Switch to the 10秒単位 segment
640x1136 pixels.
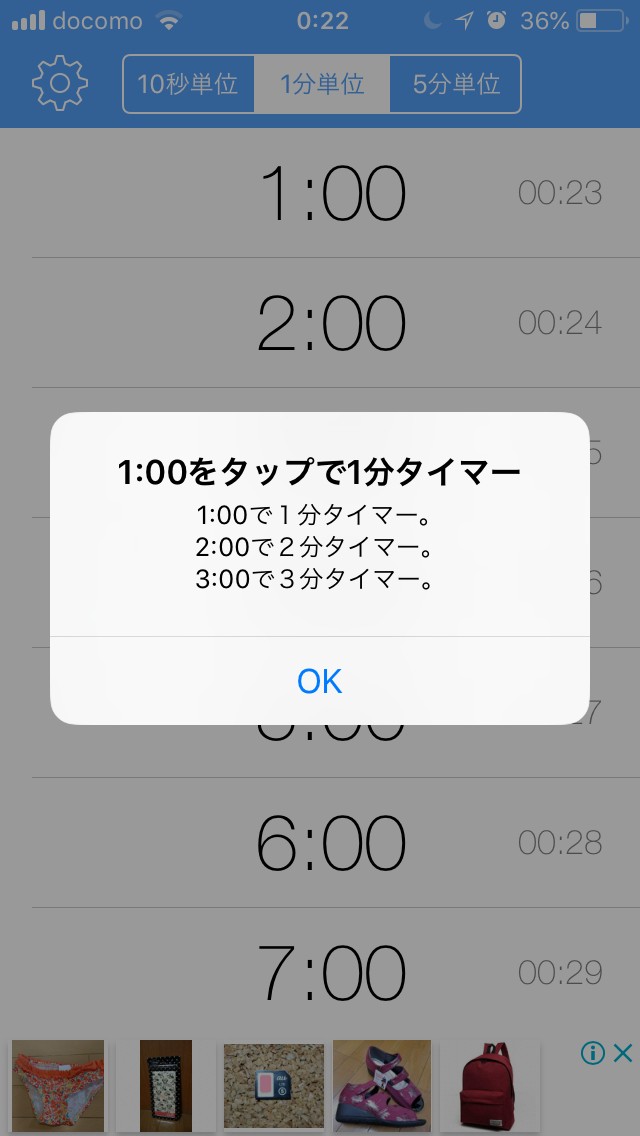[188, 84]
